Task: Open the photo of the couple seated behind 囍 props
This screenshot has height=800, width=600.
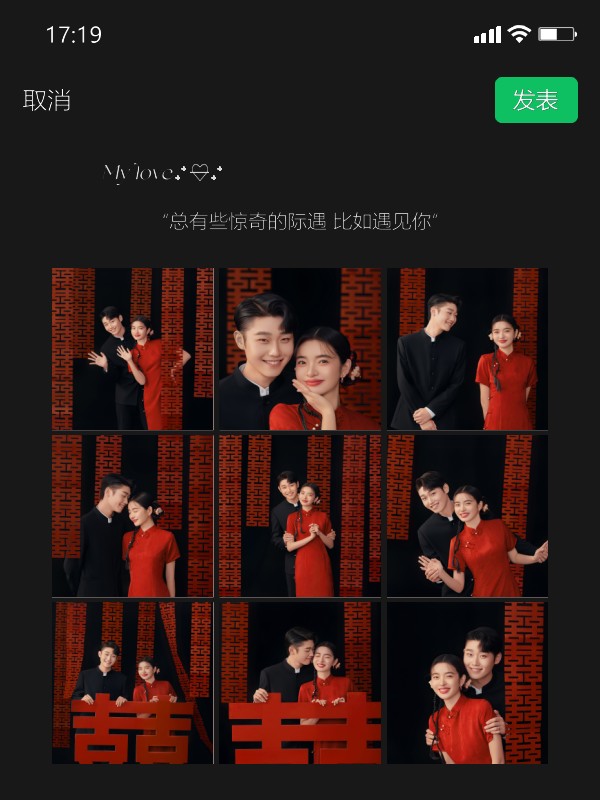Action: 132,682
